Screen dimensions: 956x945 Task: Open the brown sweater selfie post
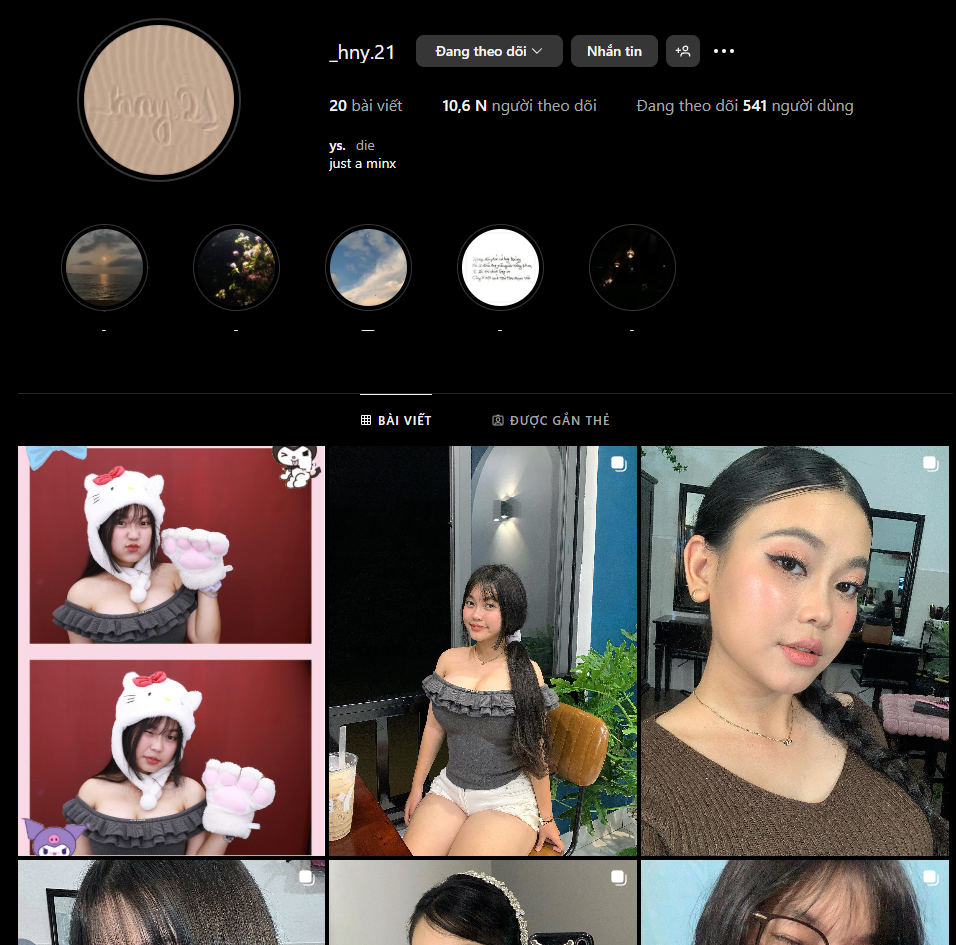pyautogui.click(x=794, y=650)
